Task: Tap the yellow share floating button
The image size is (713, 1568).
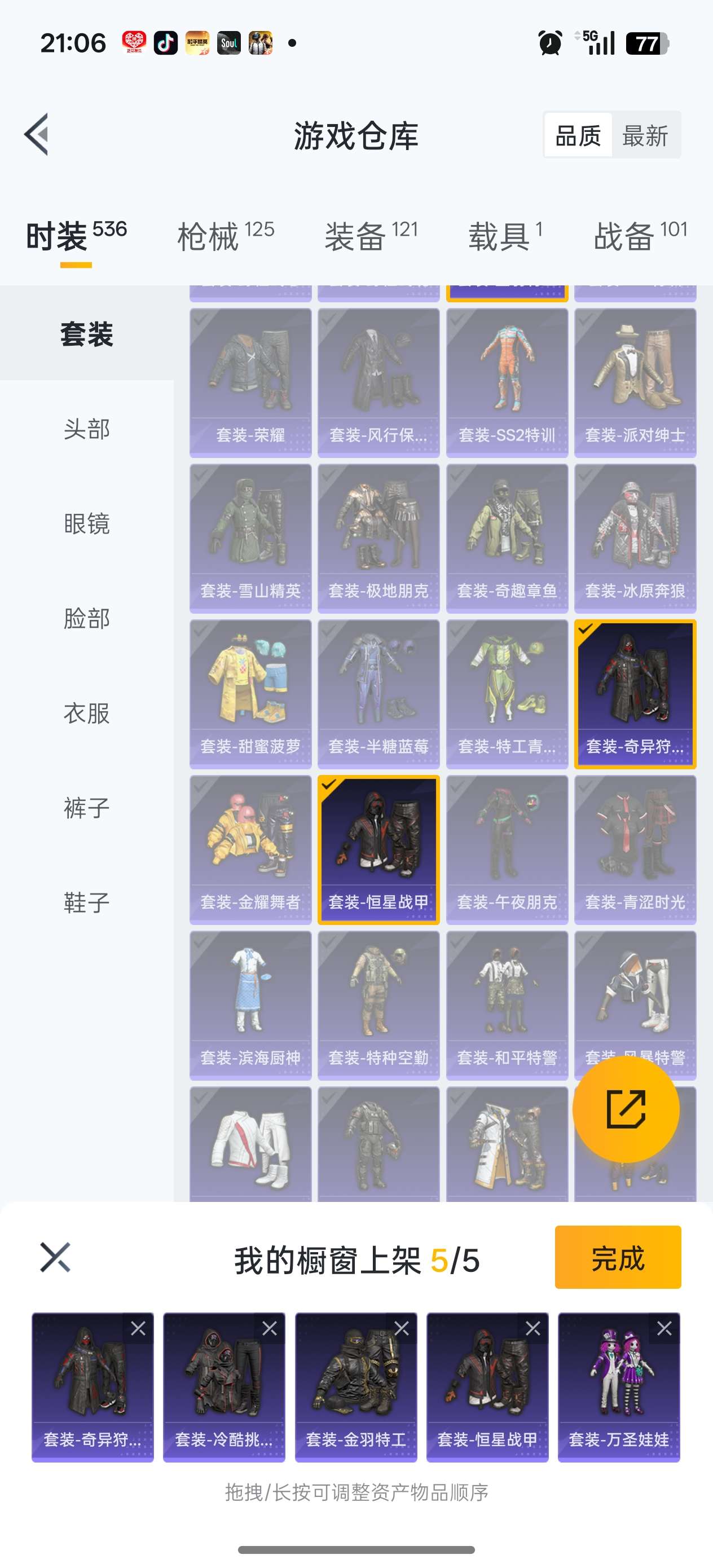Action: coord(626,1109)
